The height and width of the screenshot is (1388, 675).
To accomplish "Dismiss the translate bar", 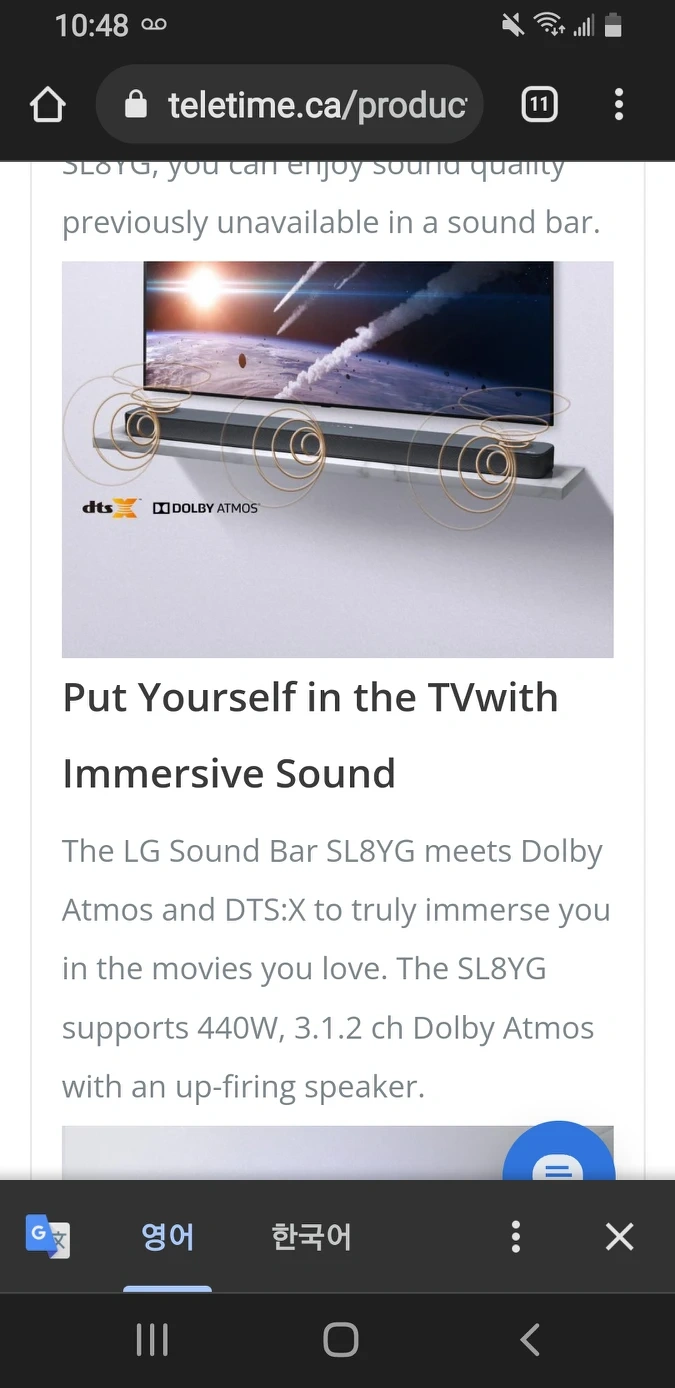I will pyautogui.click(x=619, y=1237).
